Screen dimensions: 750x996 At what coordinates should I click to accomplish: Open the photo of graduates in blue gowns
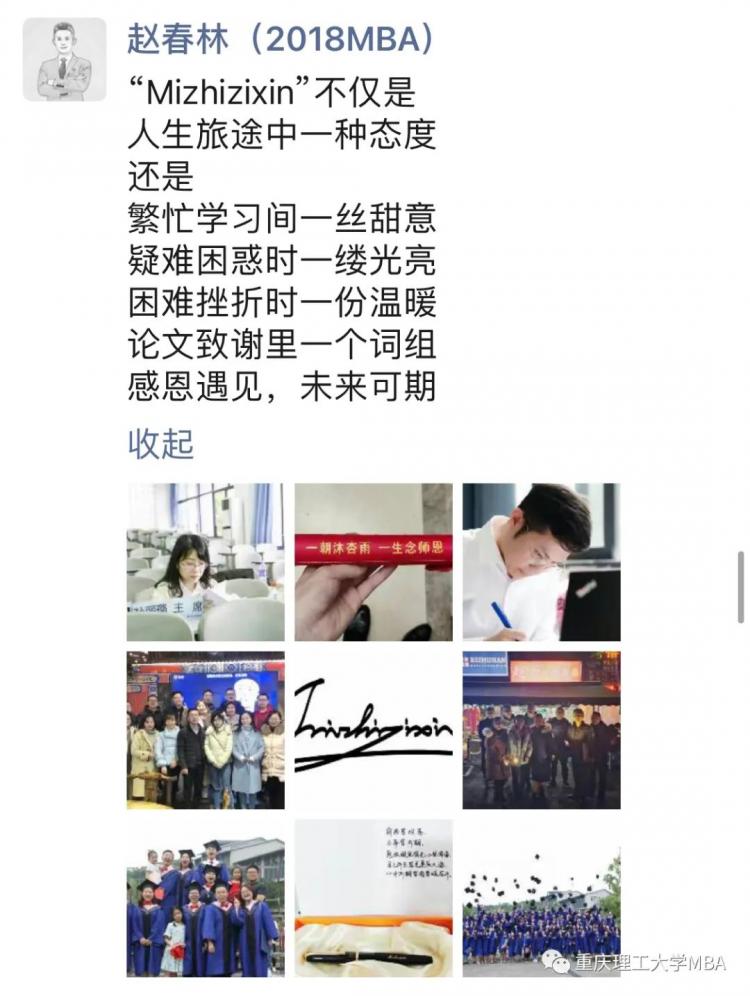tap(205, 898)
